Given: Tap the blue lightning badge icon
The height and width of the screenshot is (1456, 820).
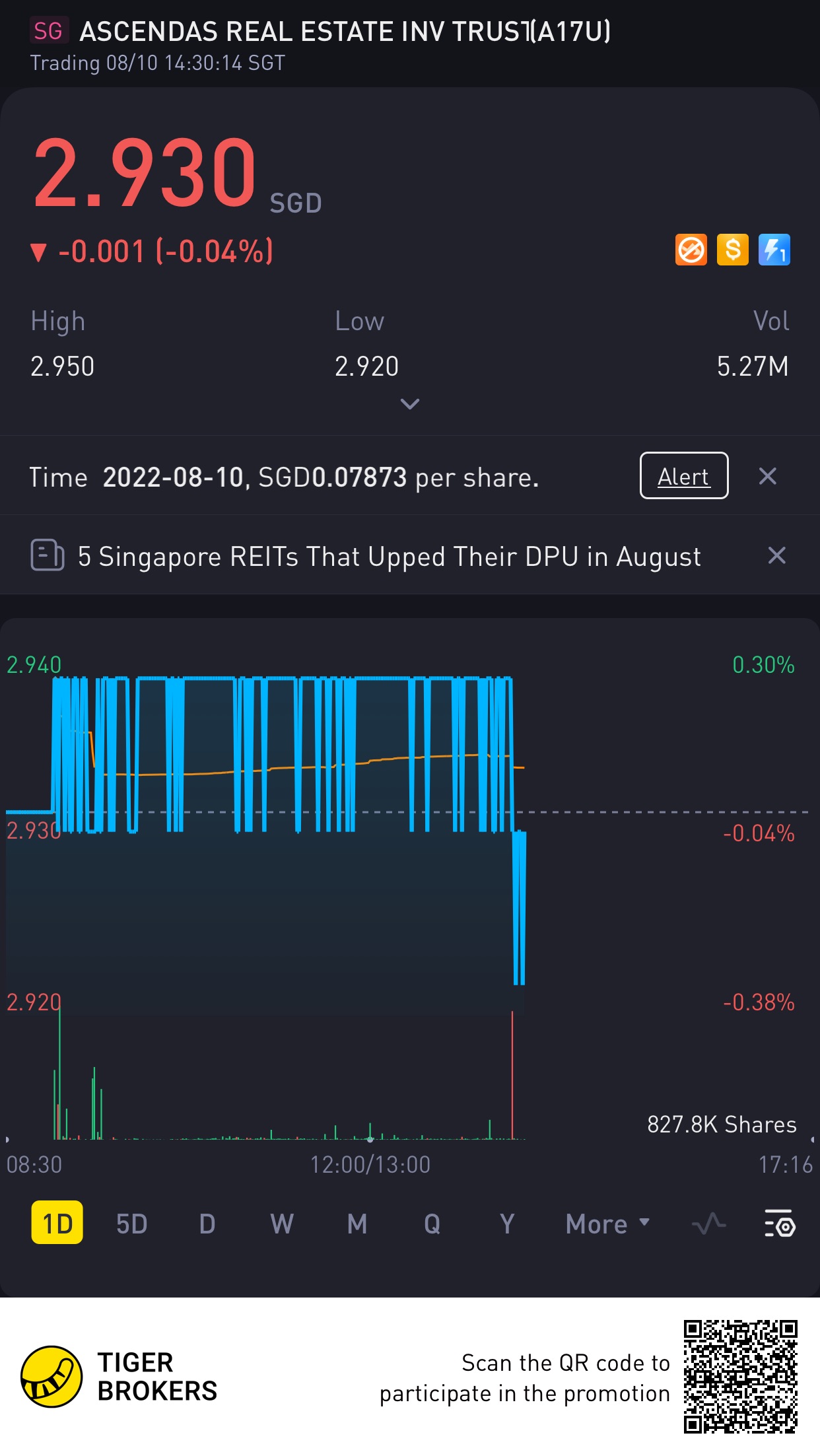Looking at the screenshot, I should pyautogui.click(x=774, y=250).
